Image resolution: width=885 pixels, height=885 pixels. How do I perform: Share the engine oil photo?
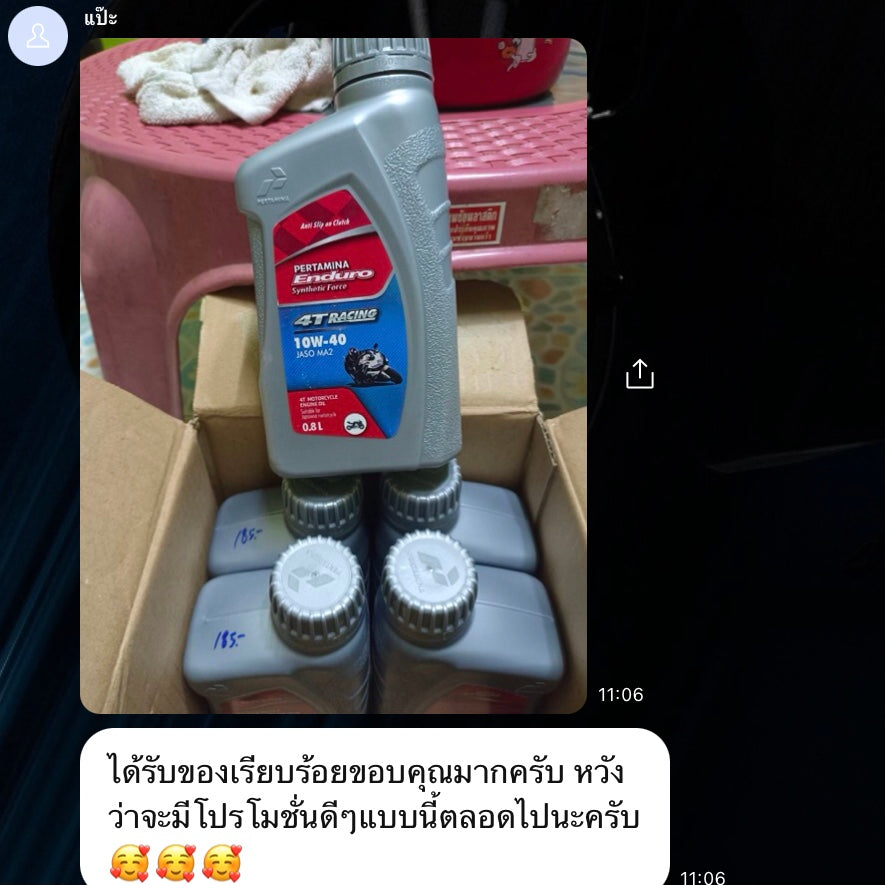[x=639, y=374]
